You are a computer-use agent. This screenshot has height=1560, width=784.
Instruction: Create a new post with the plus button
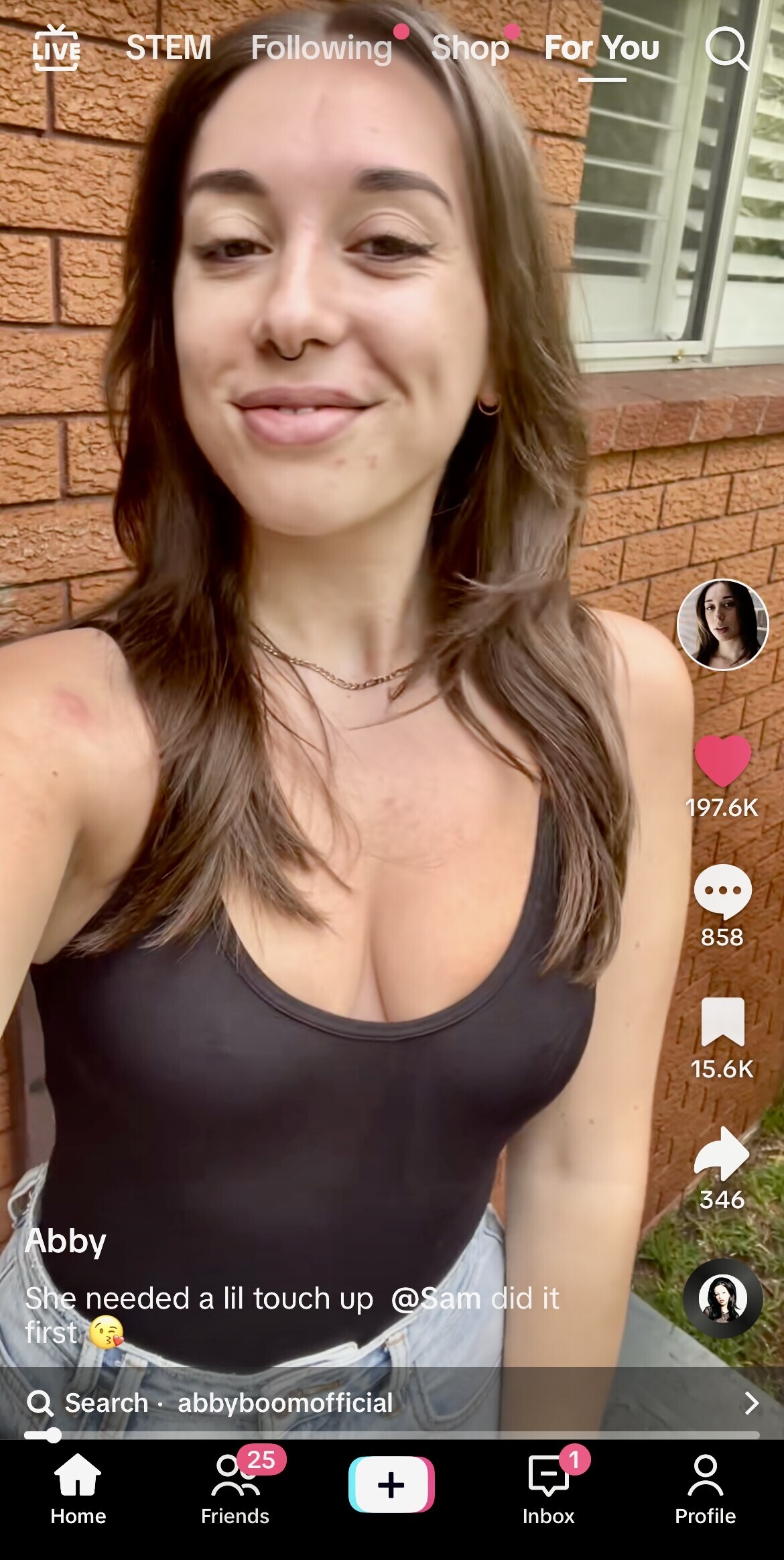[x=391, y=1484]
